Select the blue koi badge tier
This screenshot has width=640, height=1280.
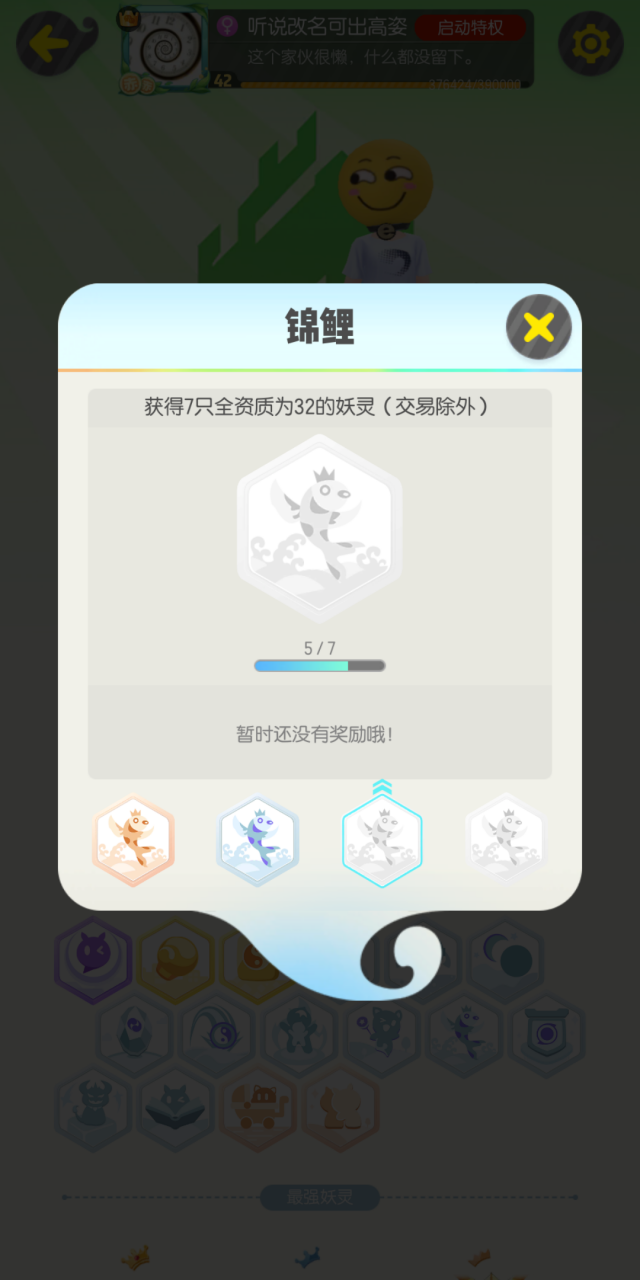(x=258, y=840)
